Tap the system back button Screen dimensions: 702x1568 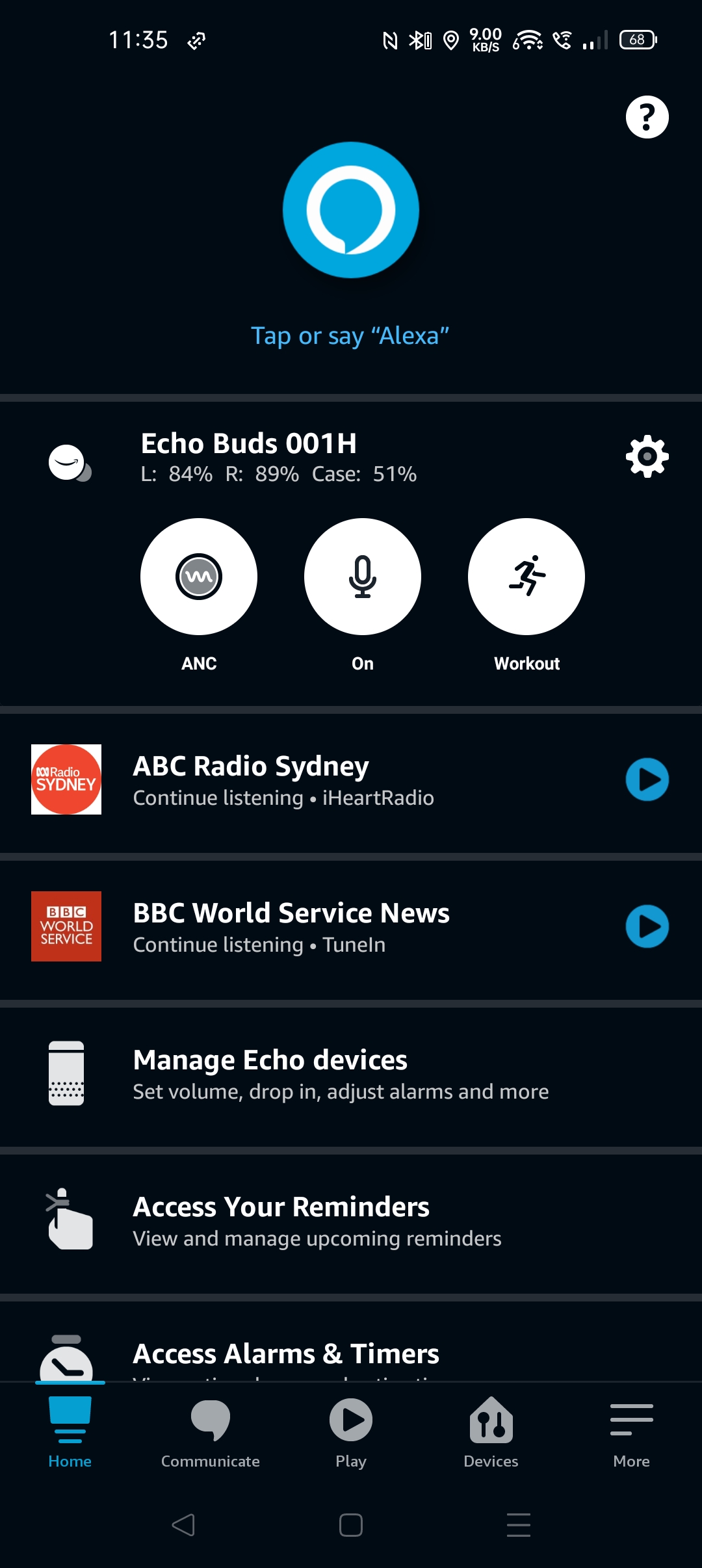(x=183, y=1525)
